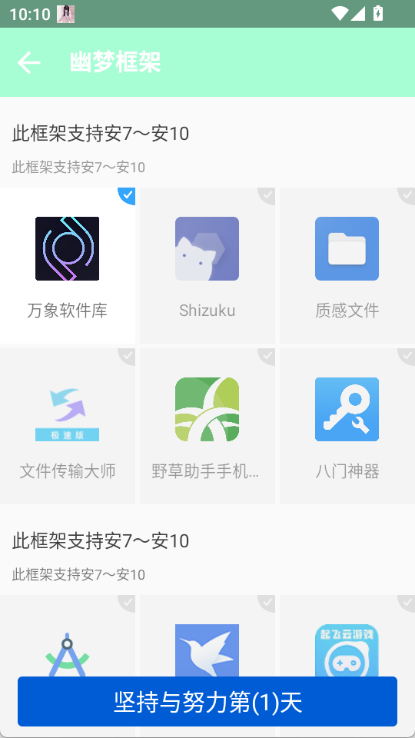Select the 质感文件 app tile
This screenshot has height=738, width=415.
(347, 265)
